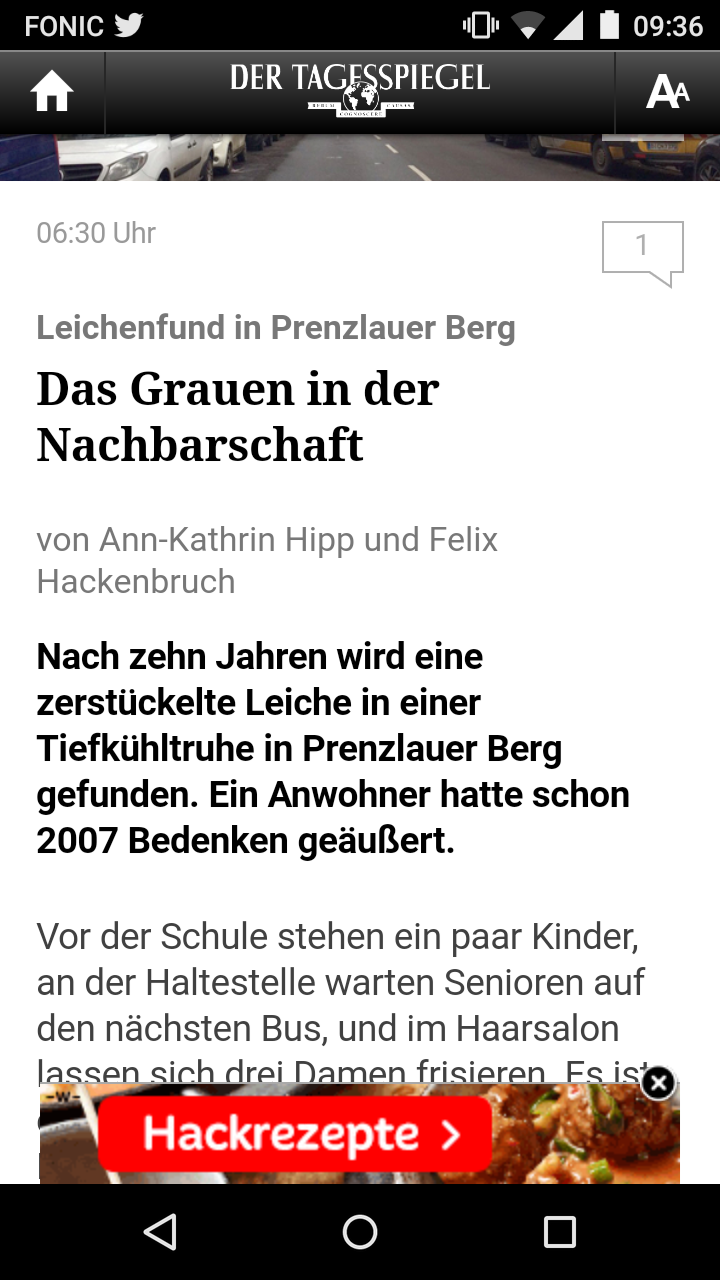Open the comments bubble showing 1

pyautogui.click(x=642, y=250)
